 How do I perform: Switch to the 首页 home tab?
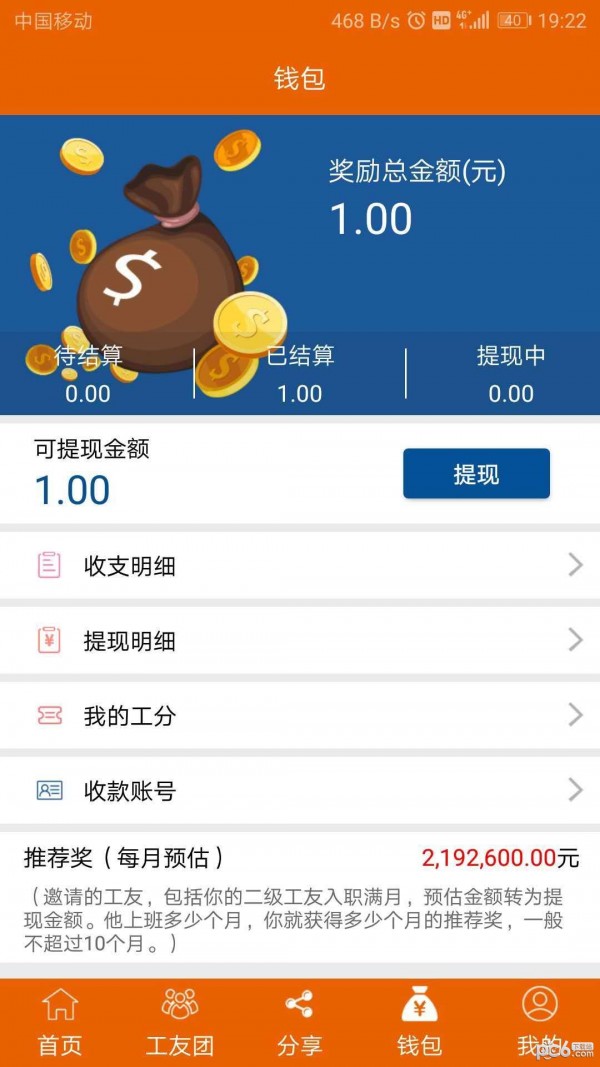(60, 1022)
